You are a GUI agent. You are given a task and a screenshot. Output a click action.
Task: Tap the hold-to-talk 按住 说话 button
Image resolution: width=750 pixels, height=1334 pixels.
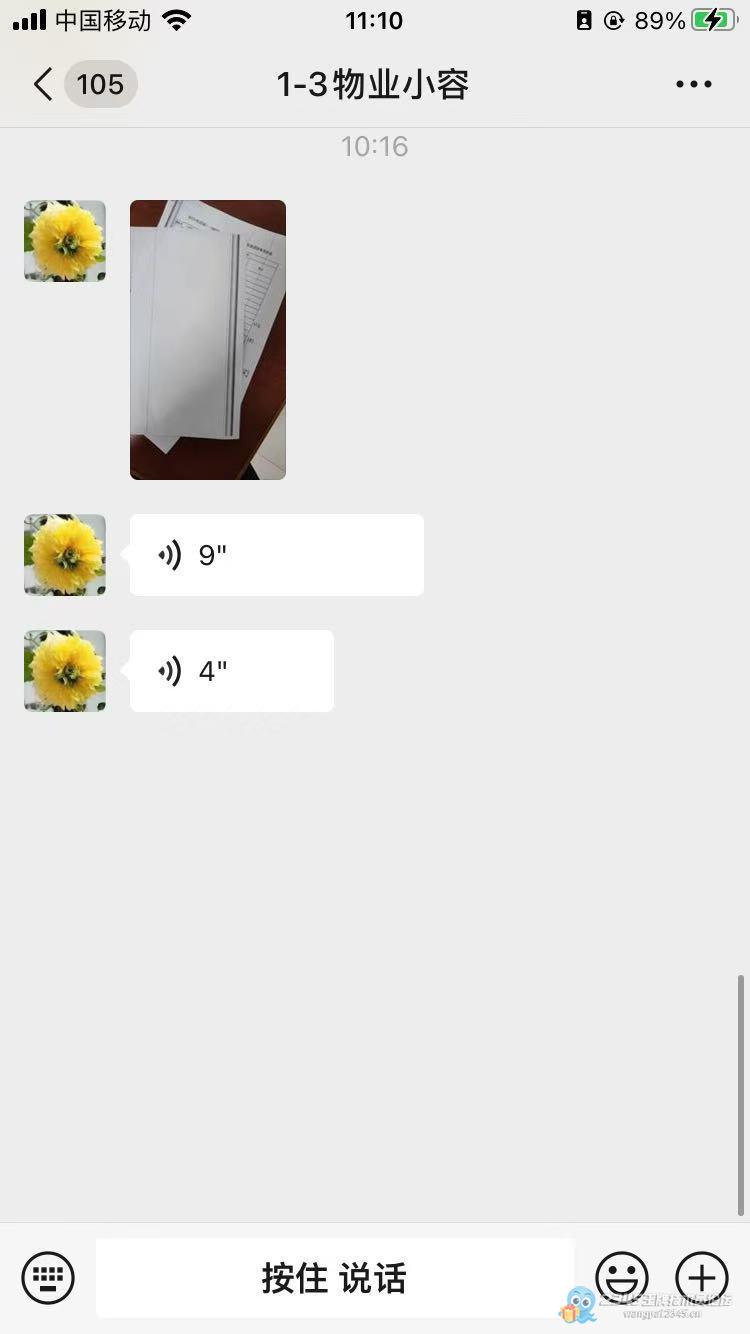335,1278
